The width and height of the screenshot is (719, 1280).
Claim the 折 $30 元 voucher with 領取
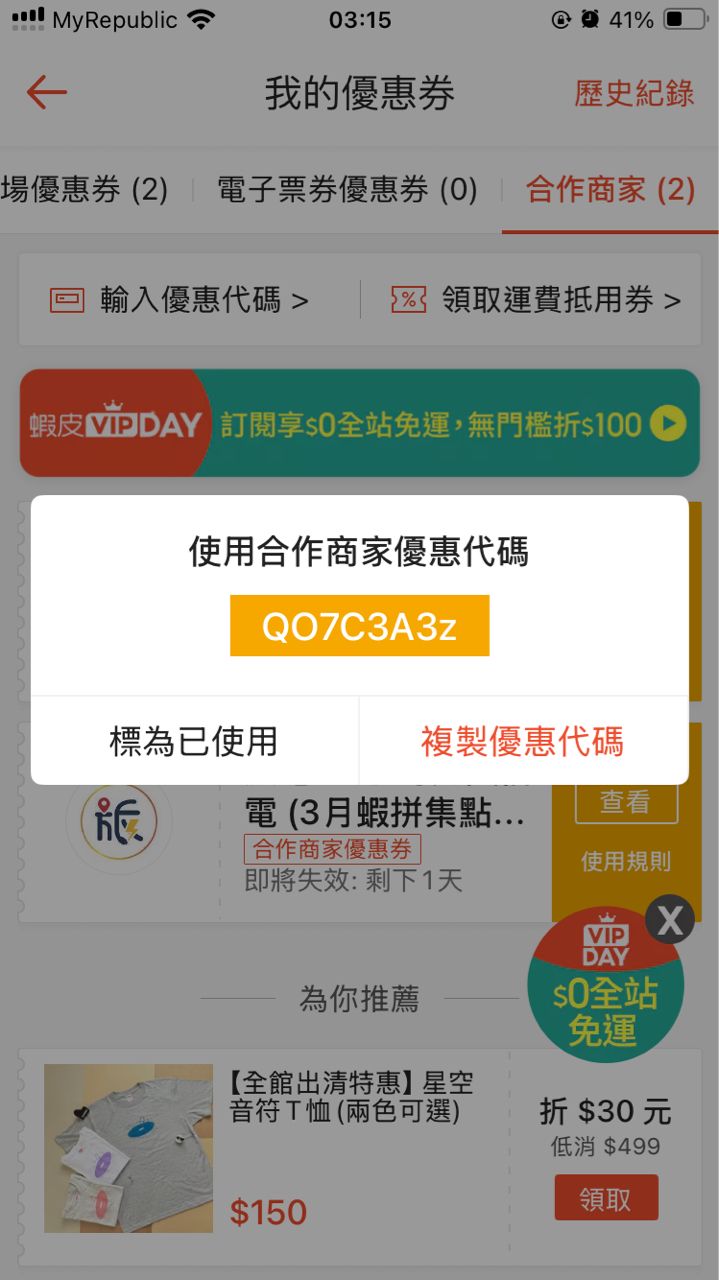(606, 1198)
